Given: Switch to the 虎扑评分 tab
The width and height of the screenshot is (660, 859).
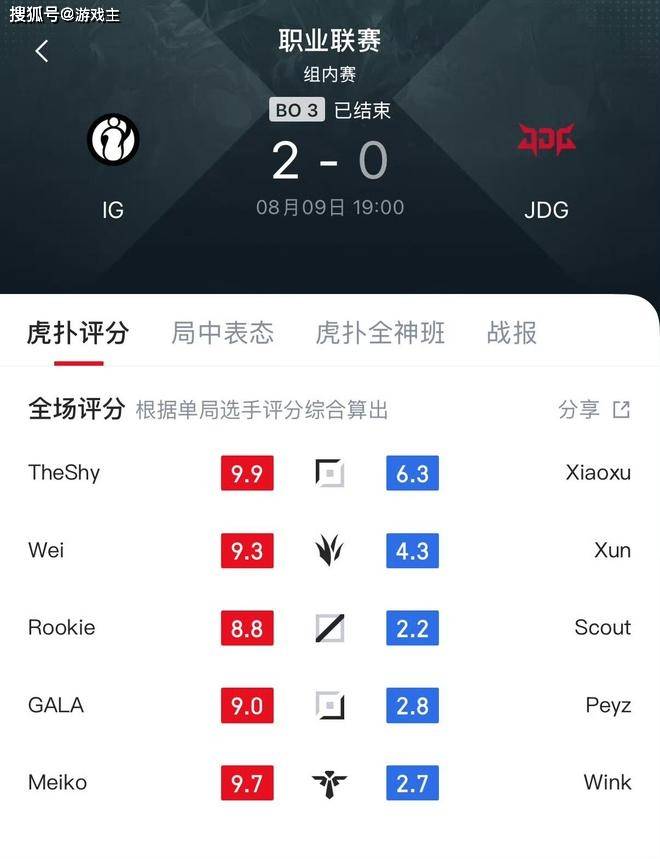Looking at the screenshot, I should click(x=78, y=333).
